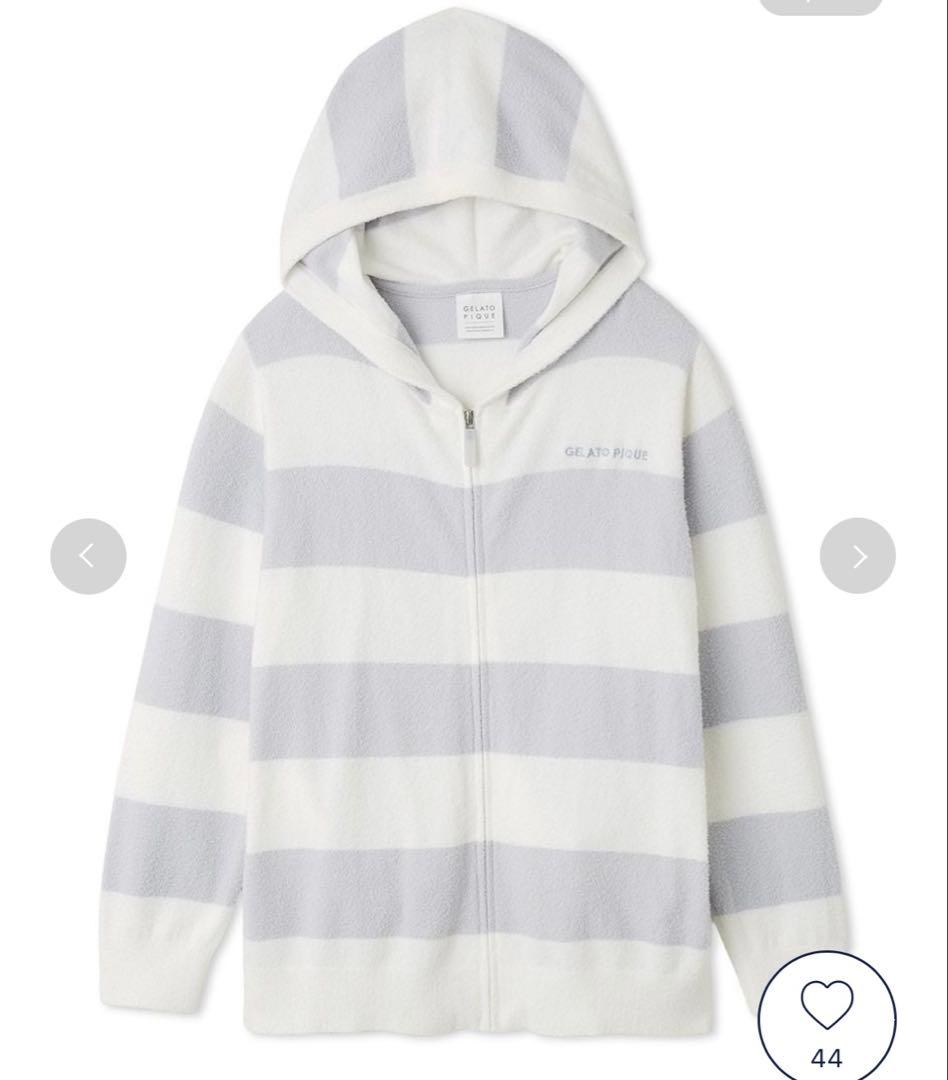Show the next product image

[x=858, y=556]
